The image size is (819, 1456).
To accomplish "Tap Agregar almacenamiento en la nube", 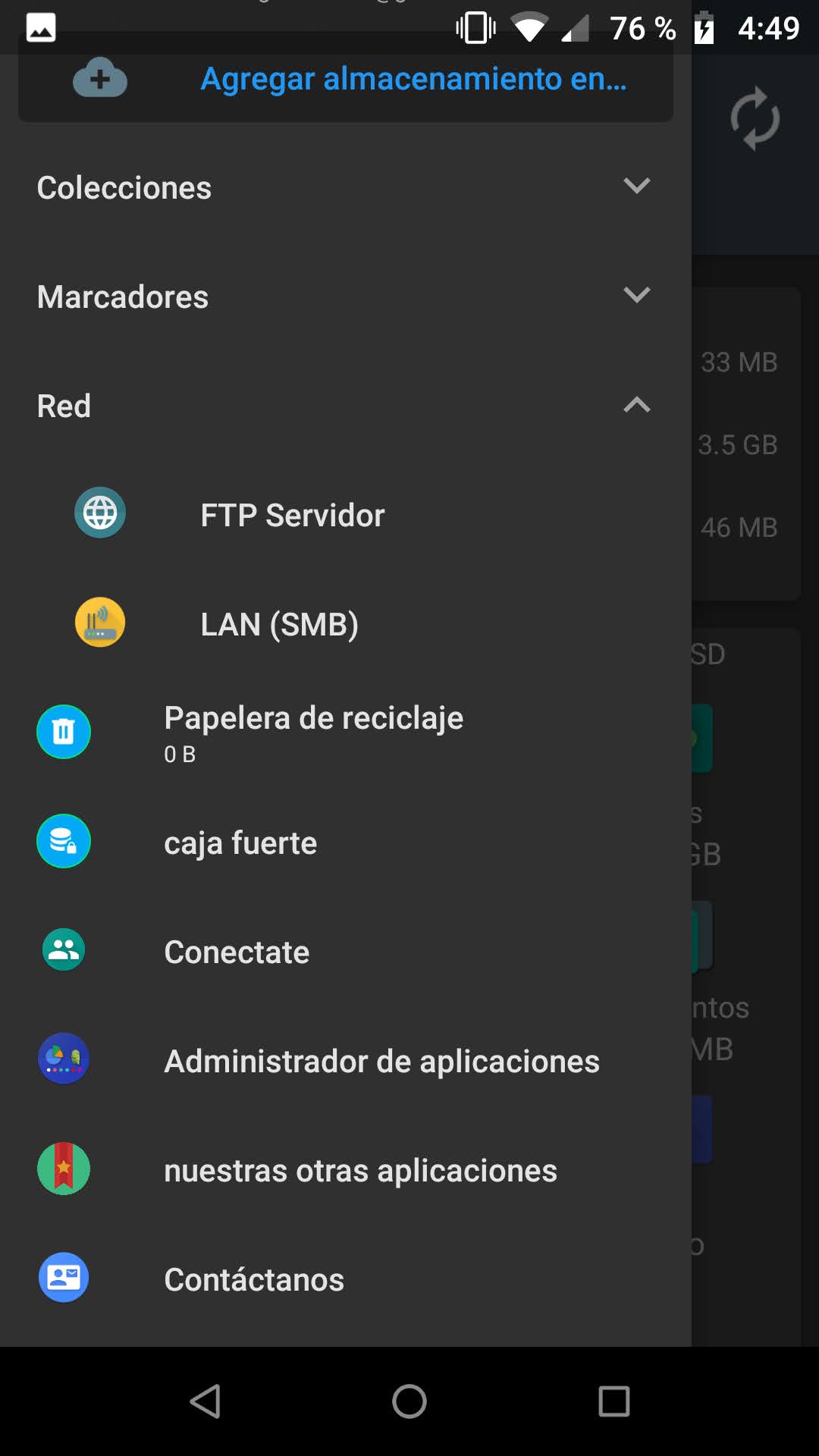I will [x=346, y=79].
